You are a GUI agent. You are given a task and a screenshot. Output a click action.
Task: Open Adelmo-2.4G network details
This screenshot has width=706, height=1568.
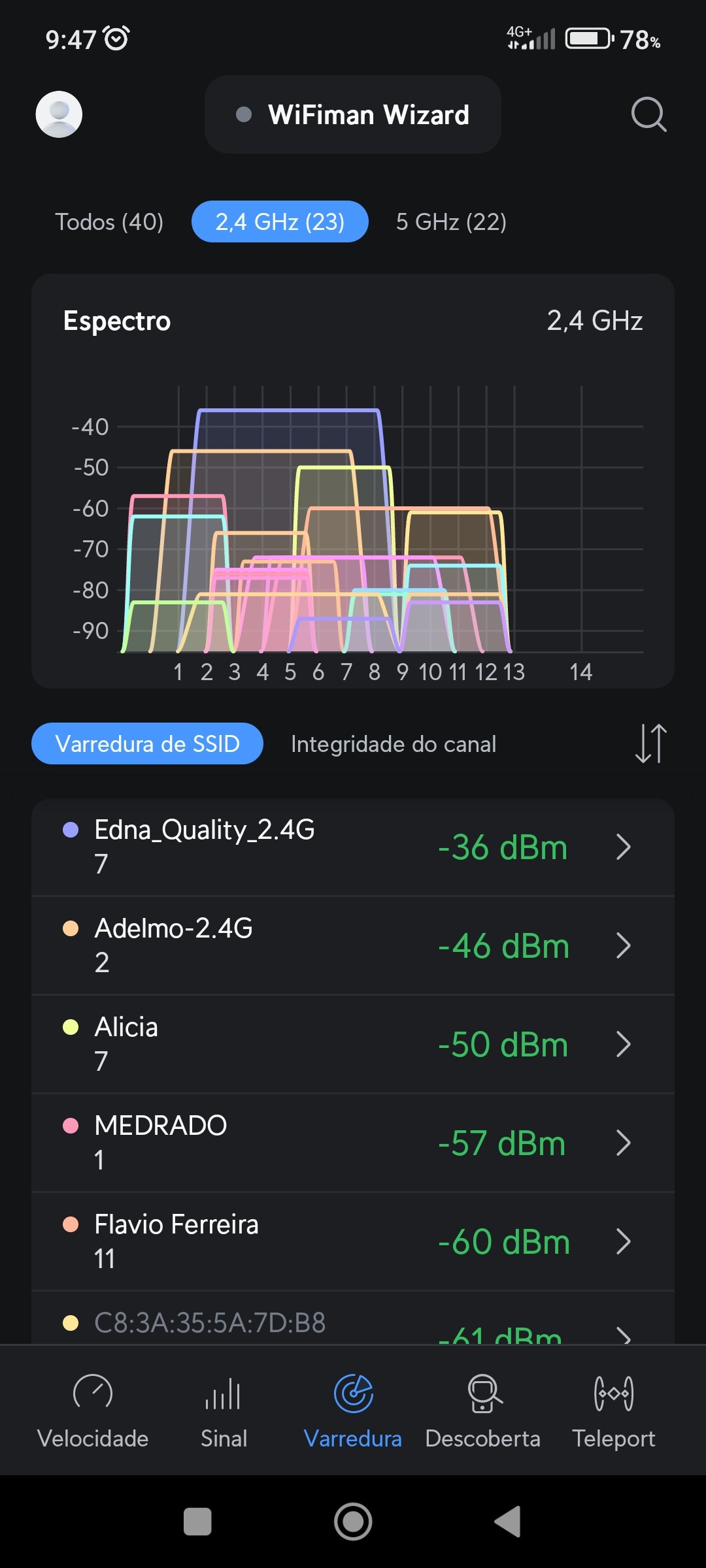point(353,945)
